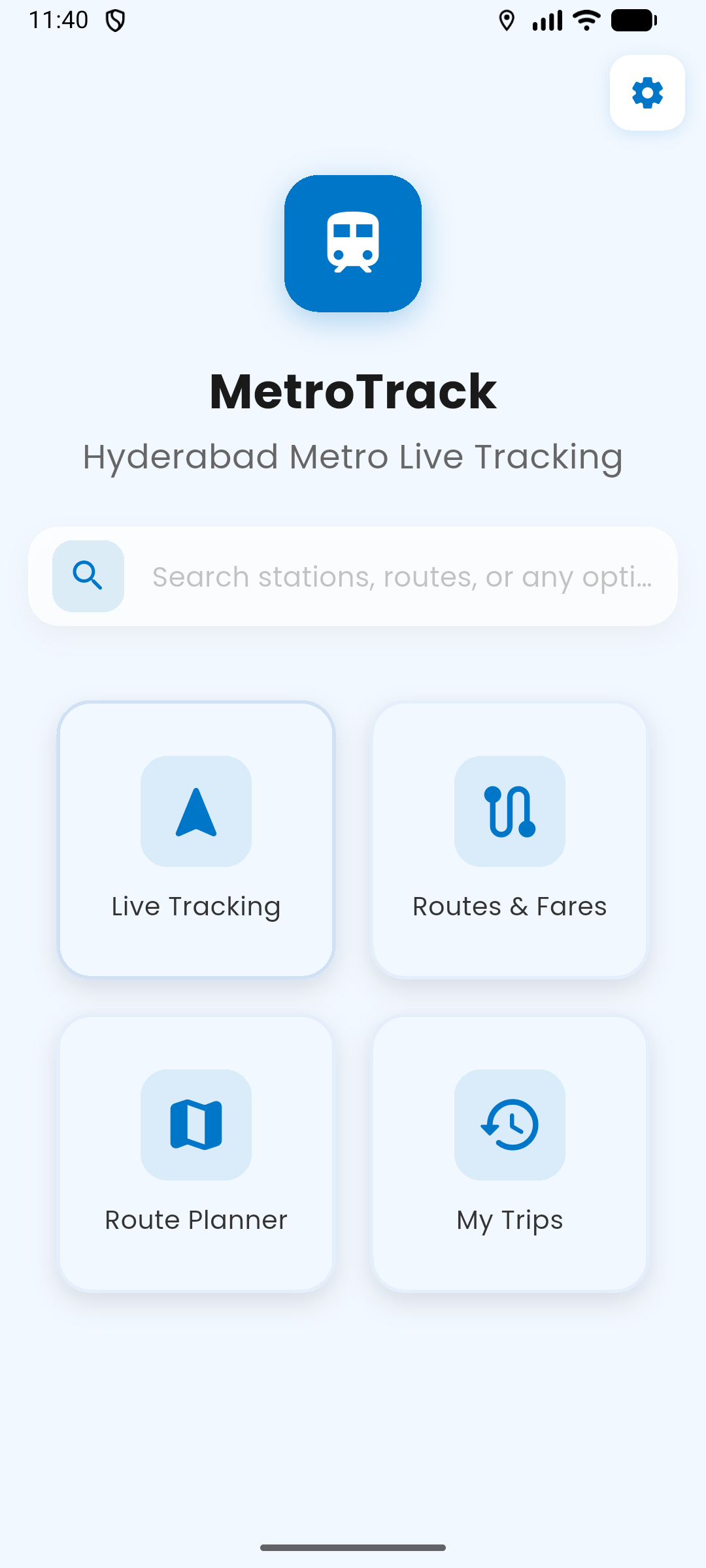Open the Route Planner card
The height and width of the screenshot is (1568, 706).
point(196,1152)
